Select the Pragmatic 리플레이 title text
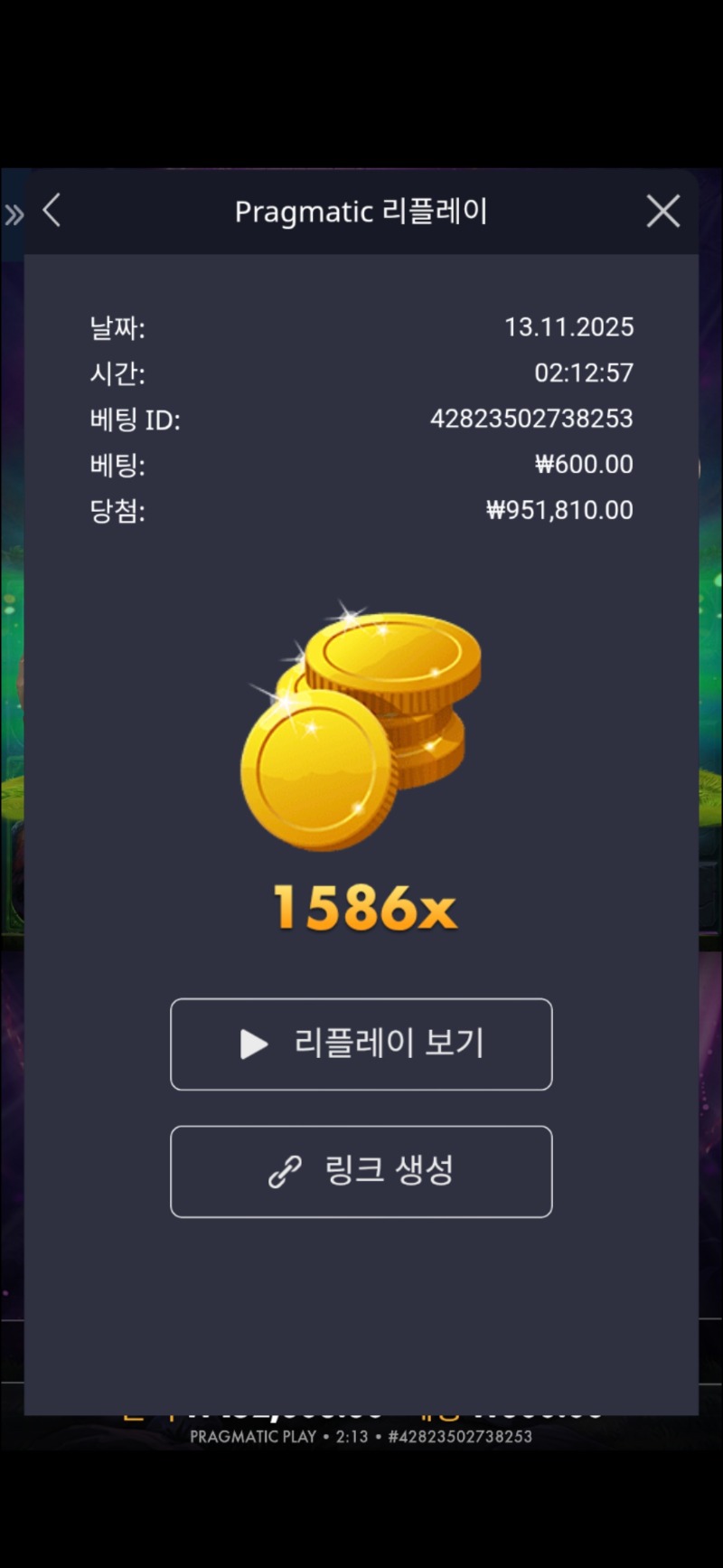Screen dimensions: 723x1568 click(361, 211)
